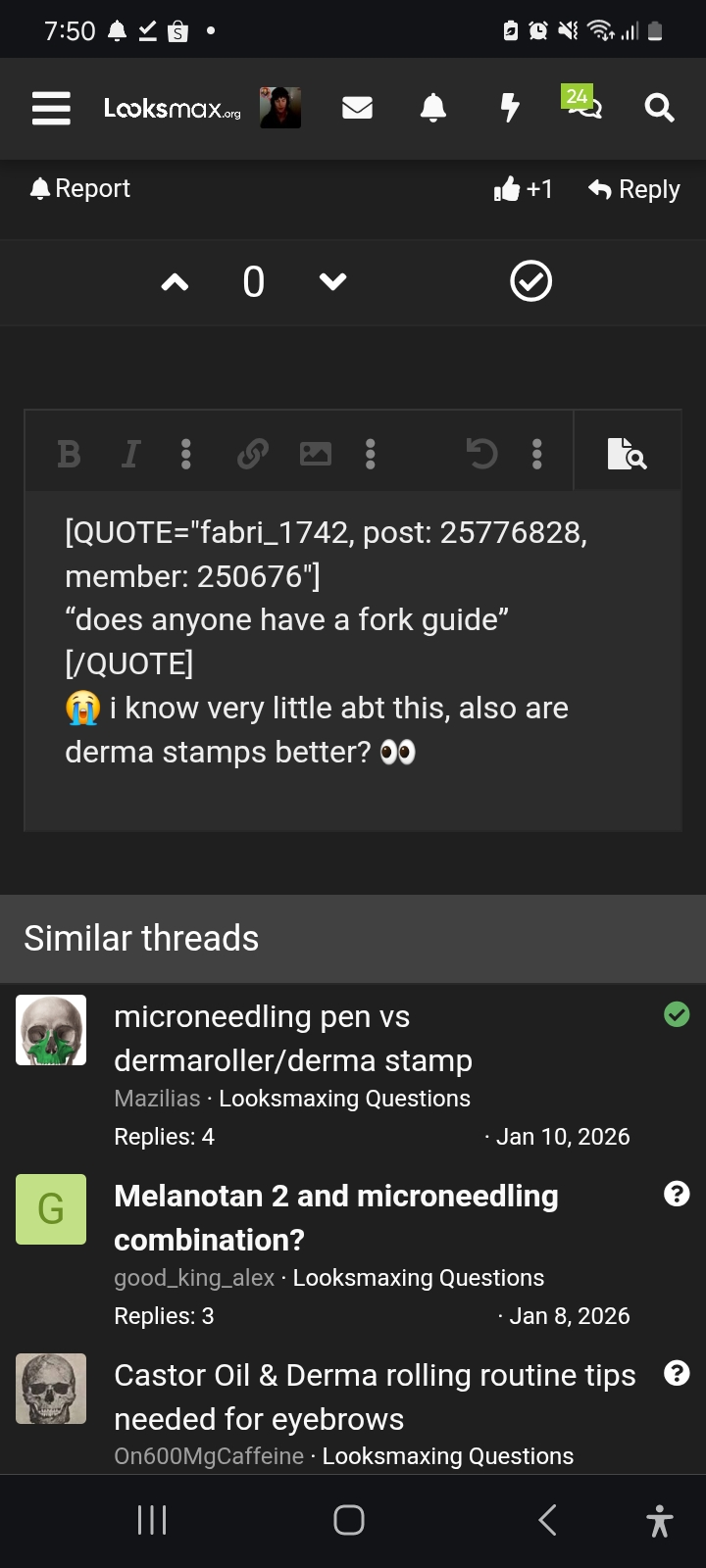
Task: Open chat with 24 unread messages
Action: pyautogui.click(x=583, y=104)
